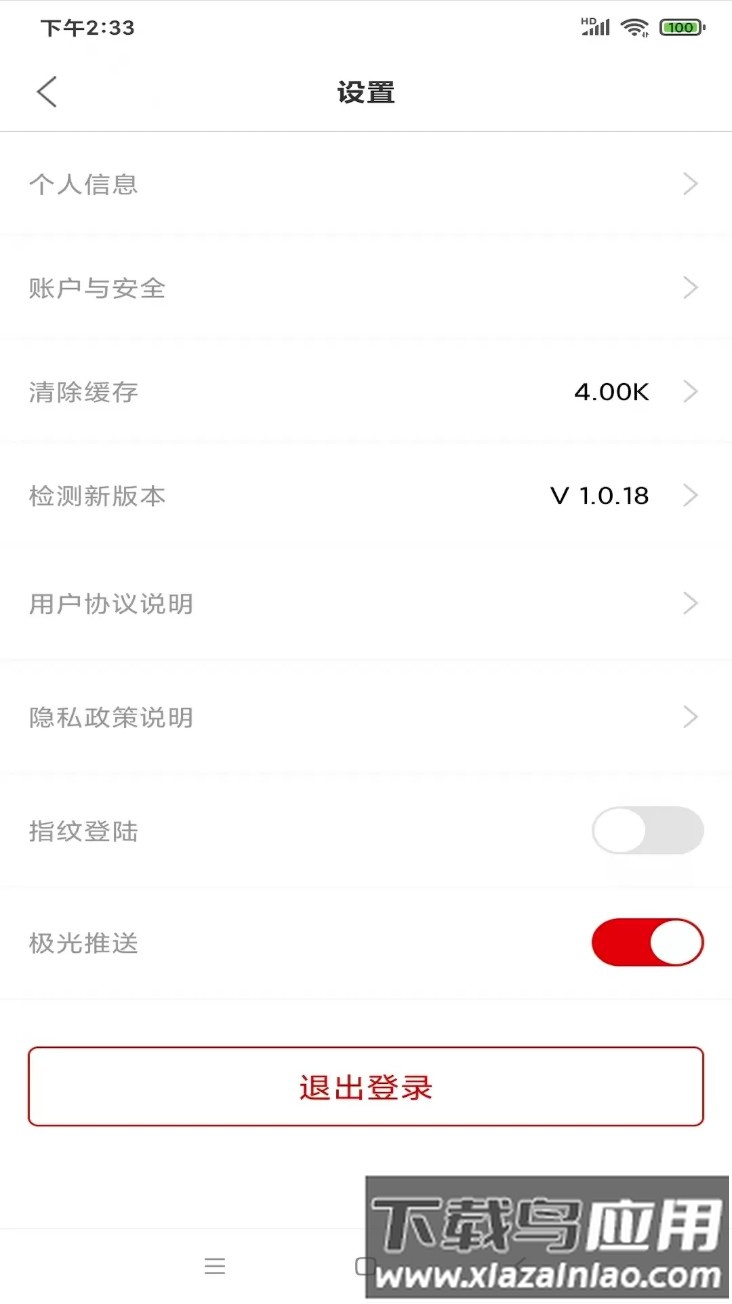Tap the back arrow to leave Settings
This screenshot has width=732, height=1304.
(45, 91)
